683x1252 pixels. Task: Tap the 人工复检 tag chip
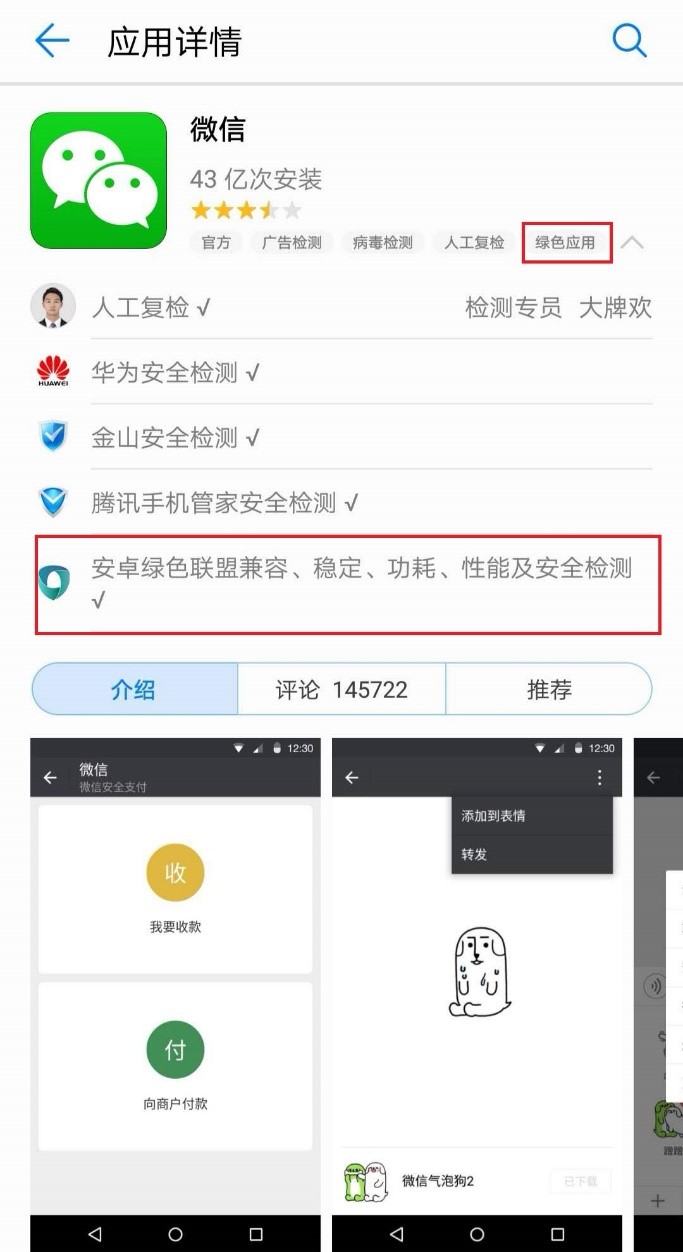click(x=474, y=243)
